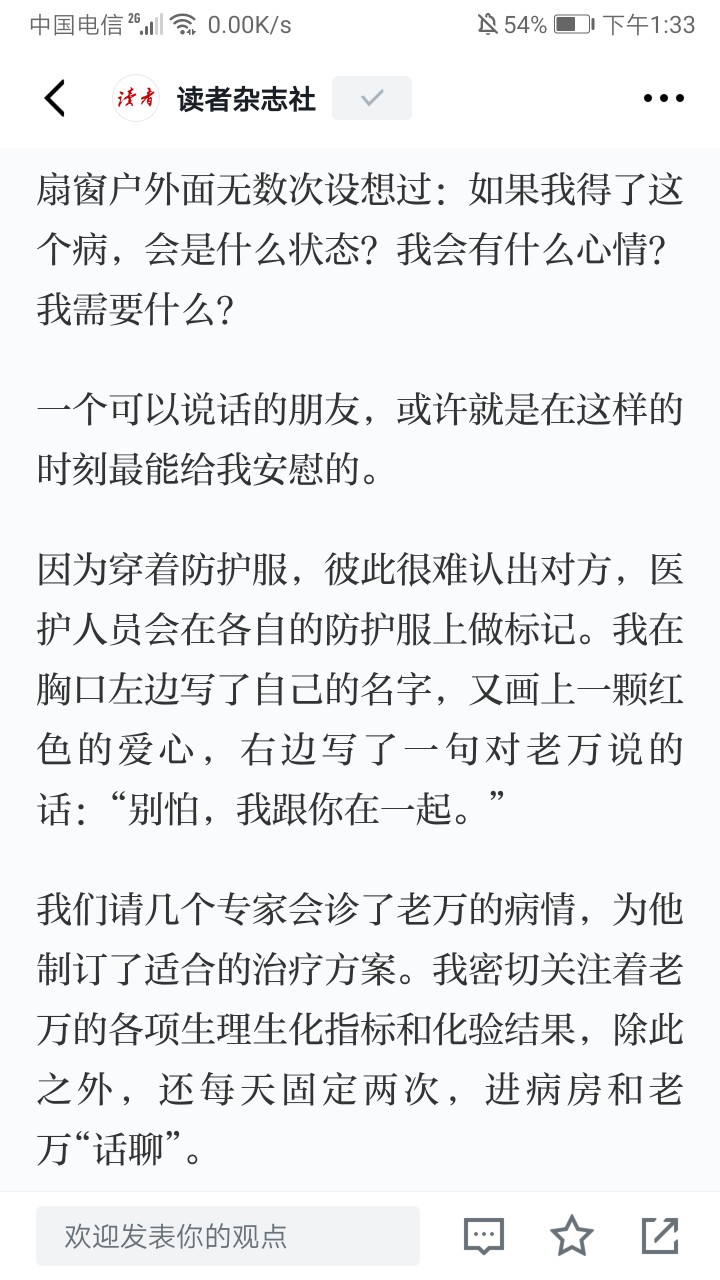Tap the followed checkmark button beside 读者杂志社

372,98
